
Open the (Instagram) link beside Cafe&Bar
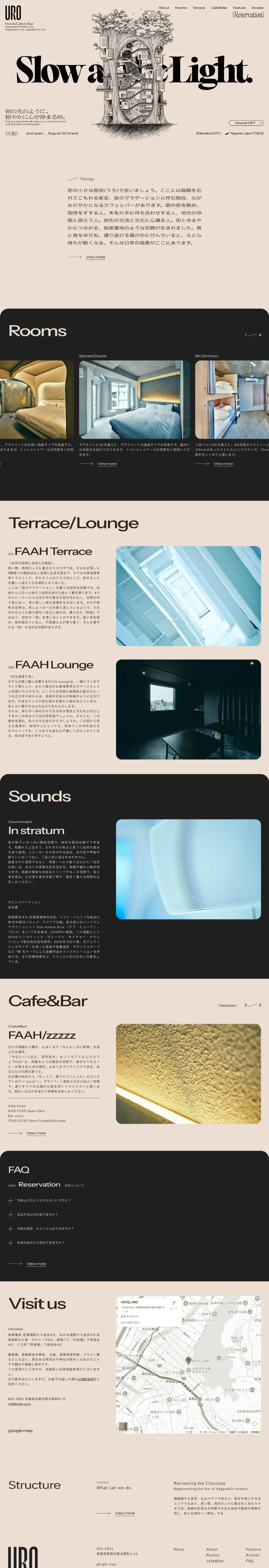click(228, 1005)
